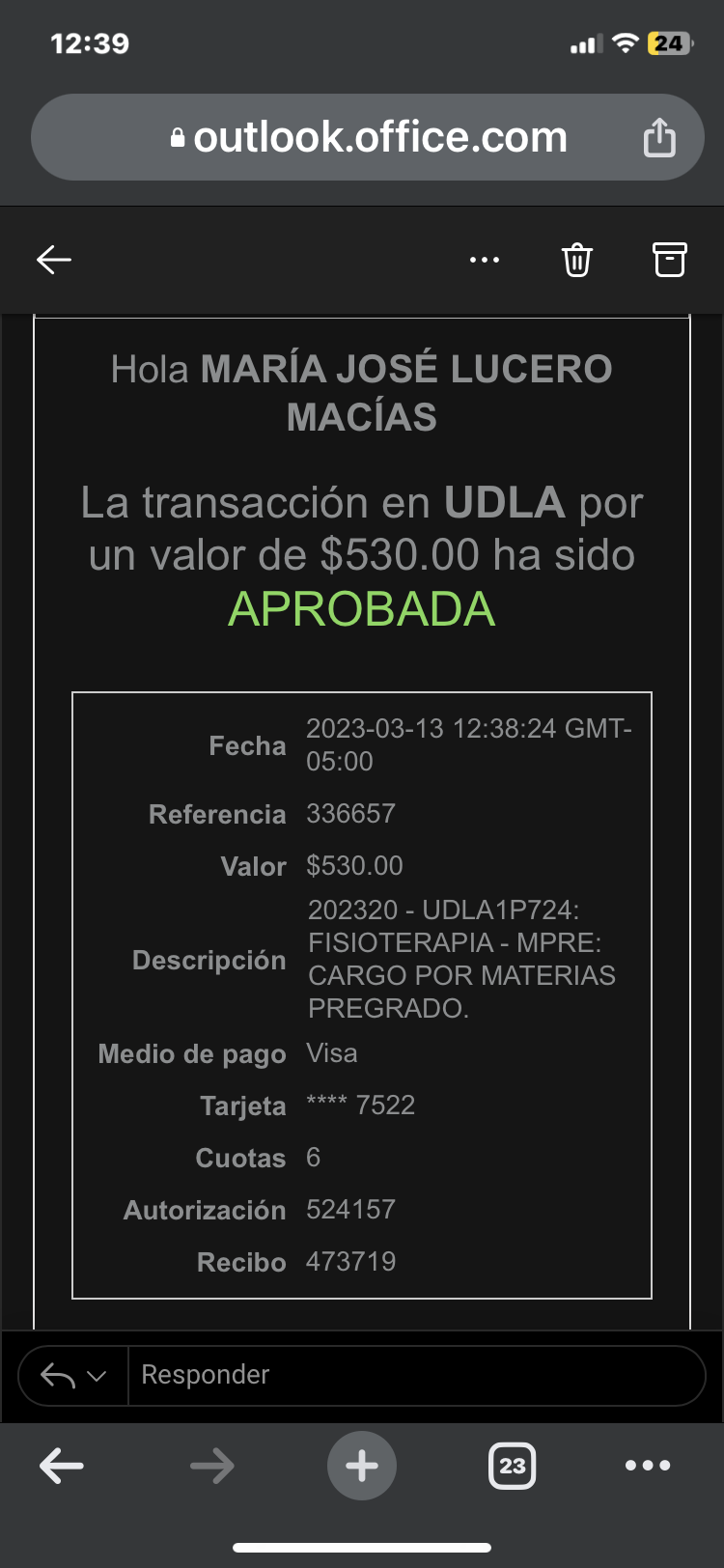Expand the reply options dropdown arrow
Screen dimensions: 724x1568
tap(97, 1376)
